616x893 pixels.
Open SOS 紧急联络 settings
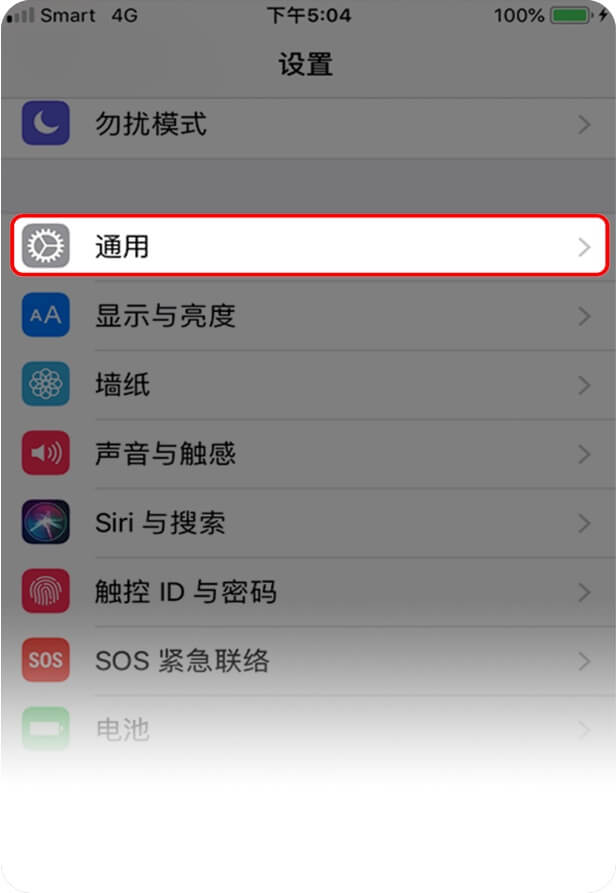coord(300,661)
